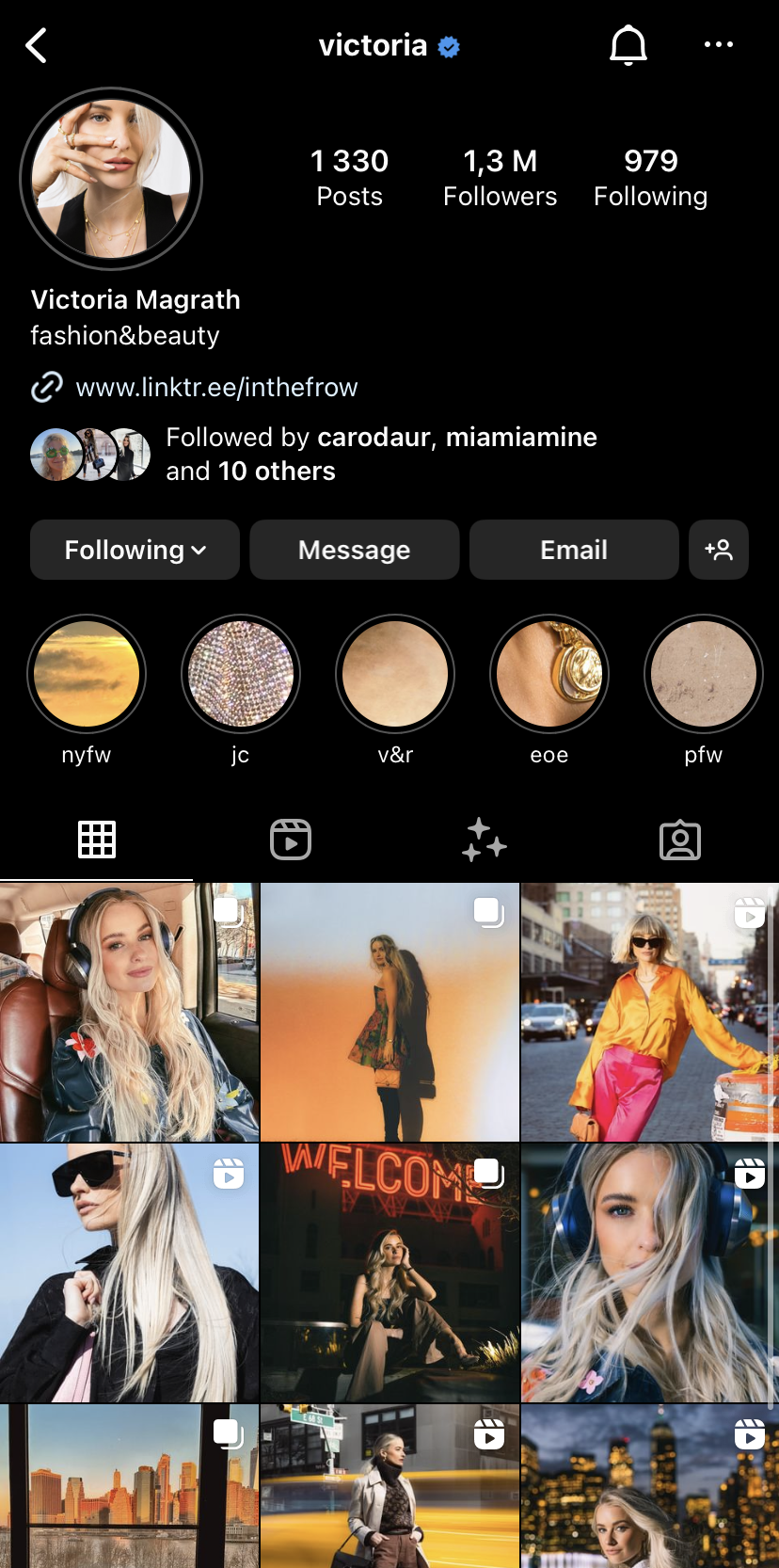The width and height of the screenshot is (779, 1568).
Task: Open the jc story highlight
Action: [241, 674]
